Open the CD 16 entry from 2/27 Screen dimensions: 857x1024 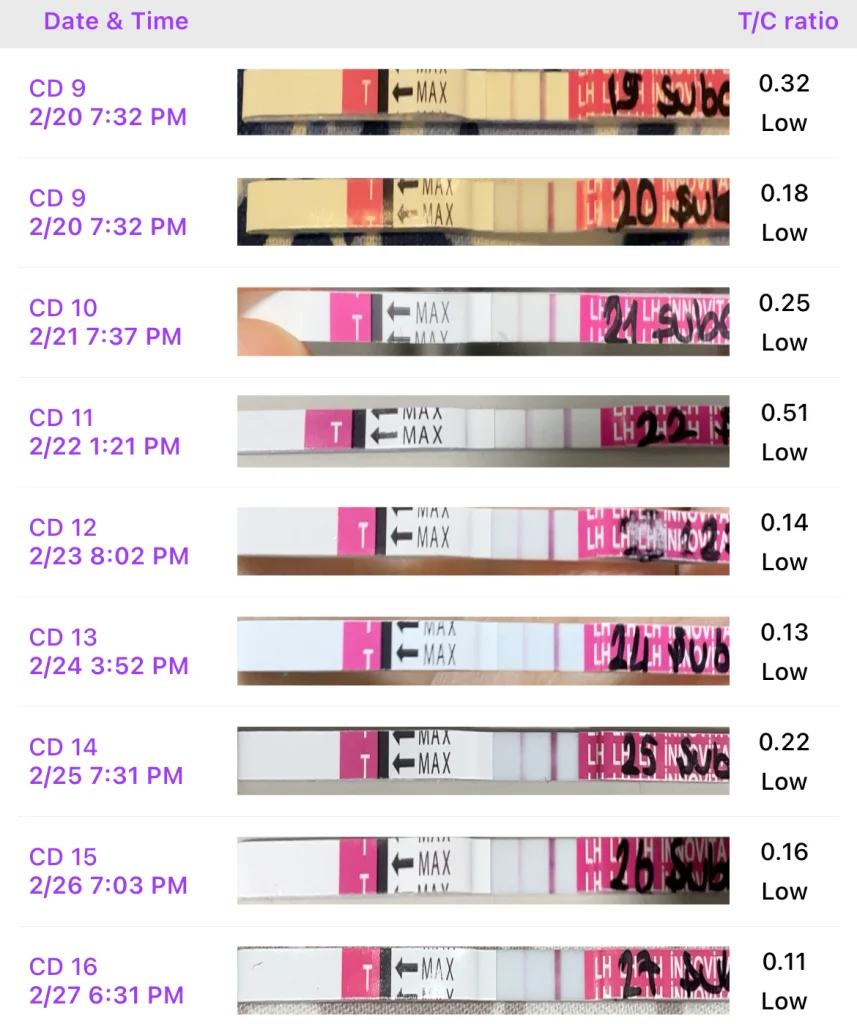pos(428,981)
